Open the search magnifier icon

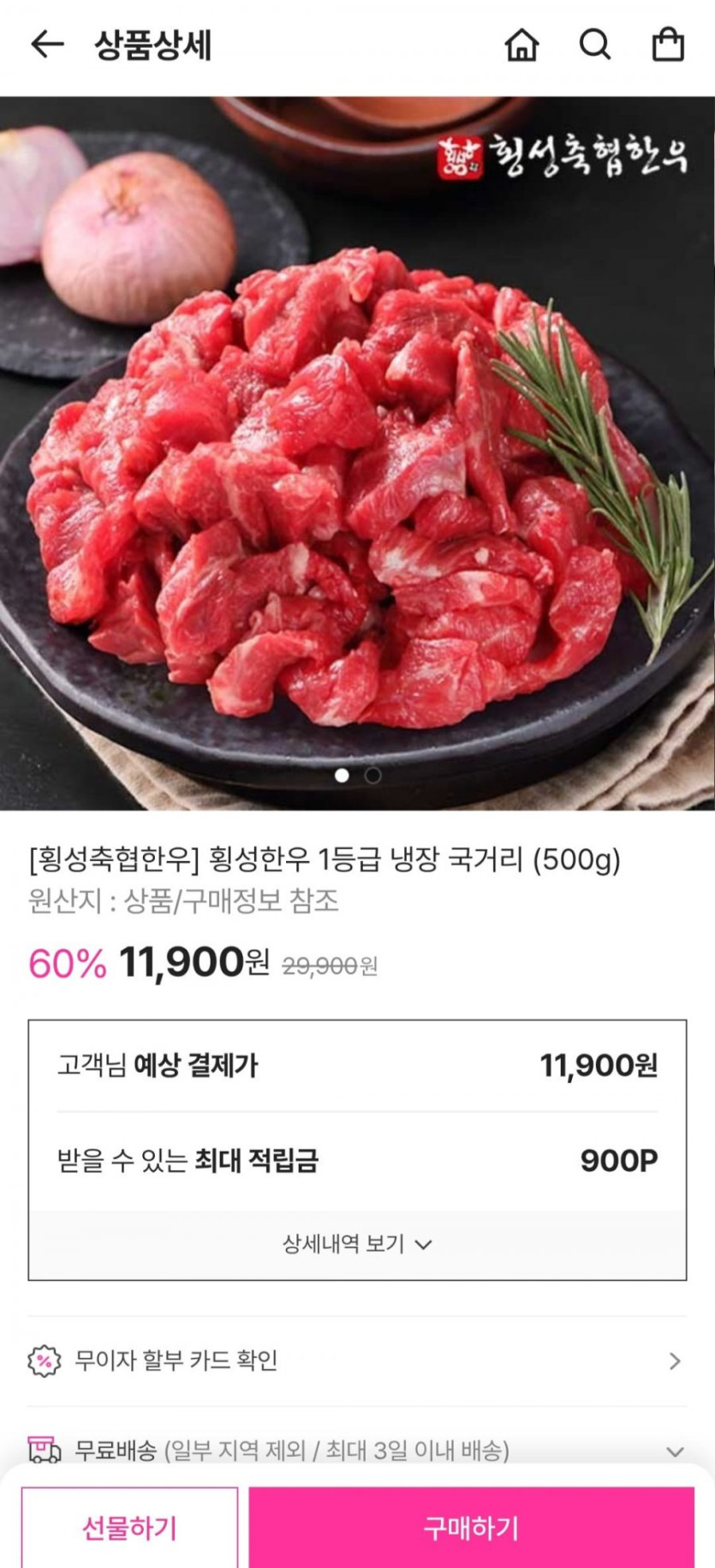pyautogui.click(x=594, y=45)
